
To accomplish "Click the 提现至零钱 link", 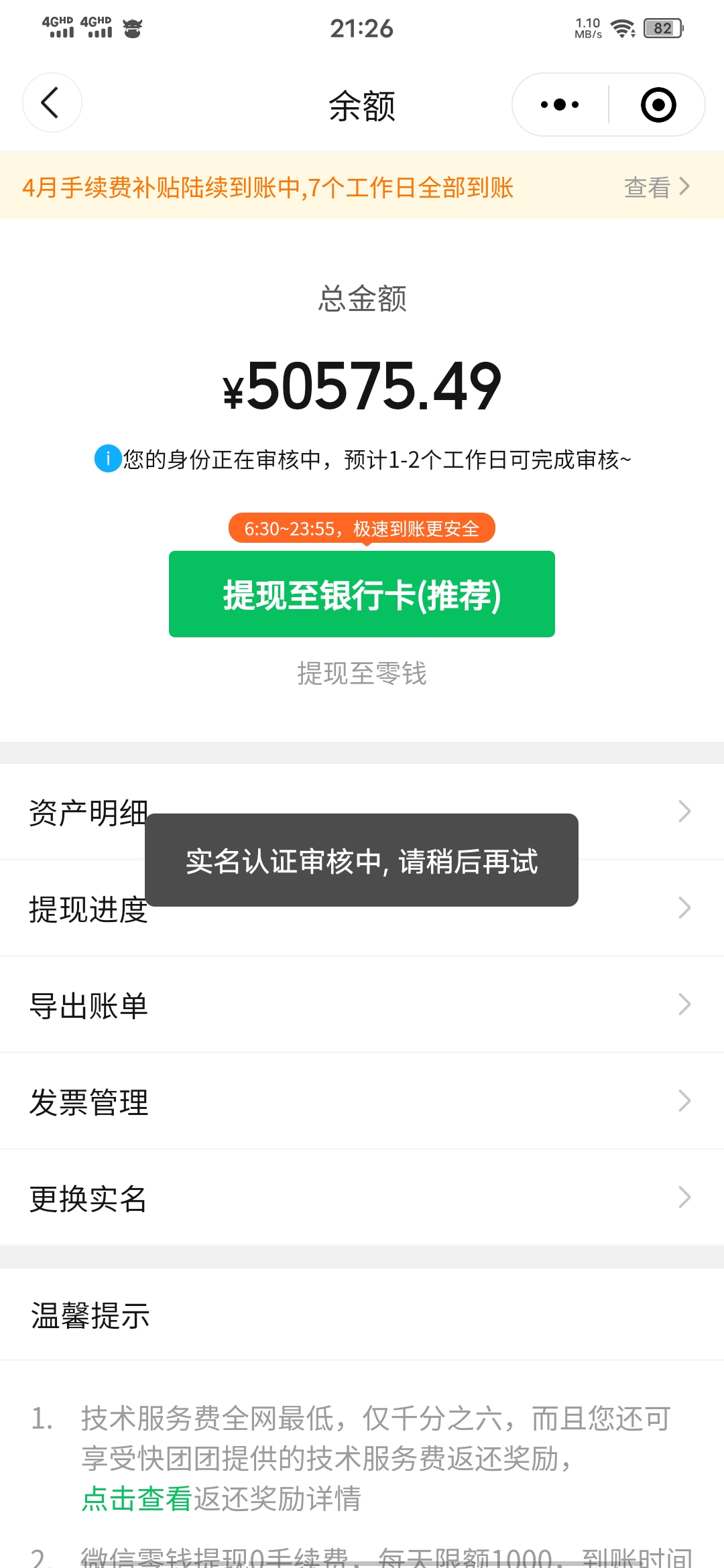I will click(x=362, y=675).
